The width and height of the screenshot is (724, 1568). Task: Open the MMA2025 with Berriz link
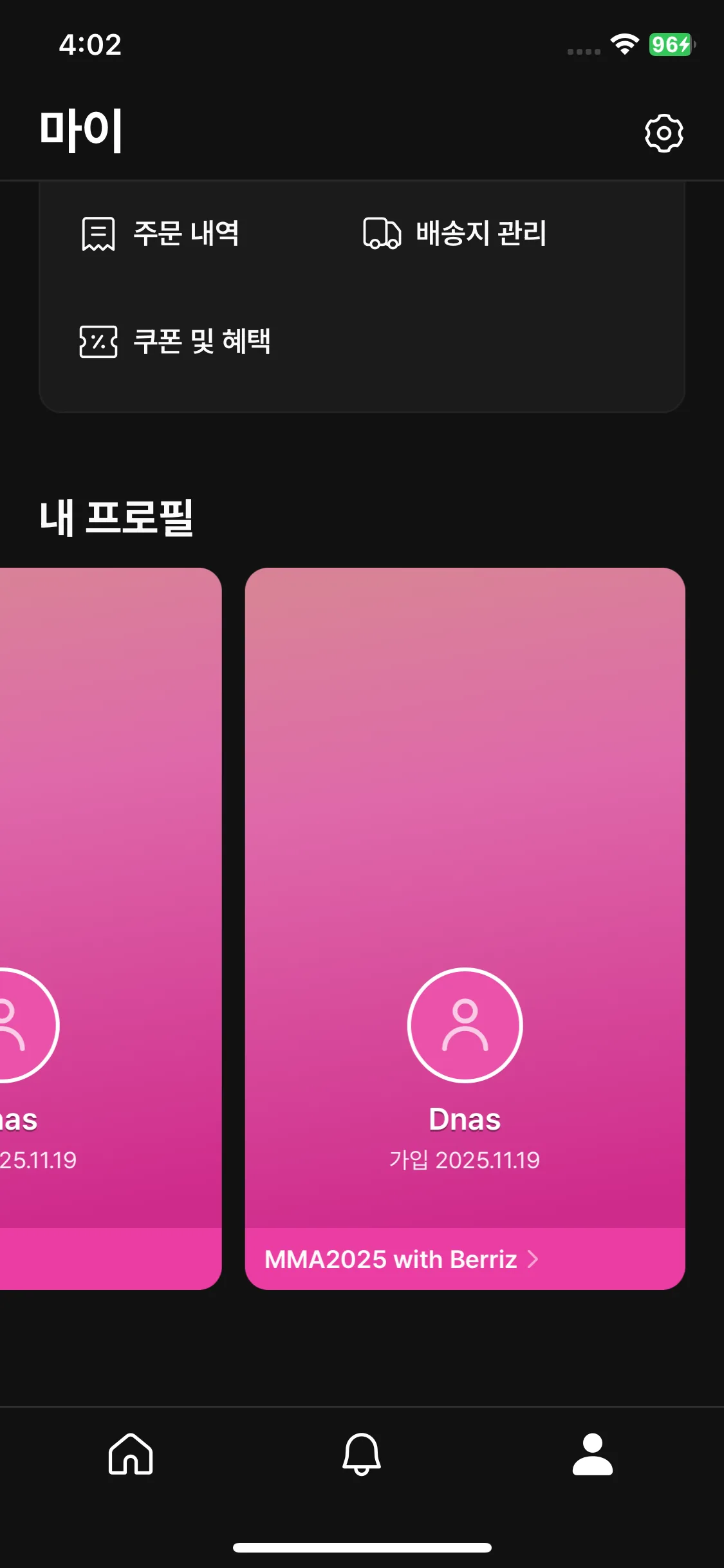click(x=402, y=1259)
